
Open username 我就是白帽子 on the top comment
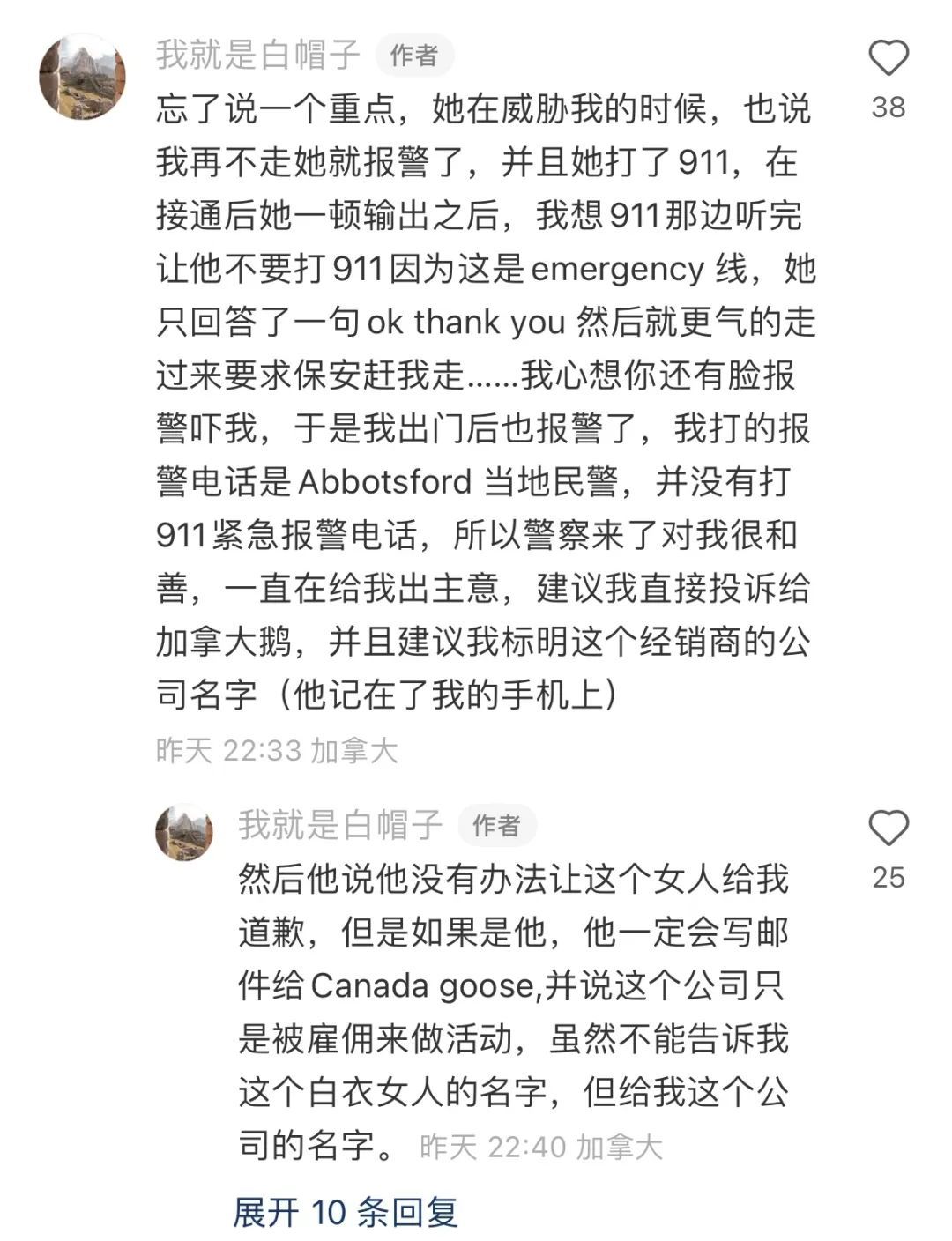pyautogui.click(x=258, y=55)
